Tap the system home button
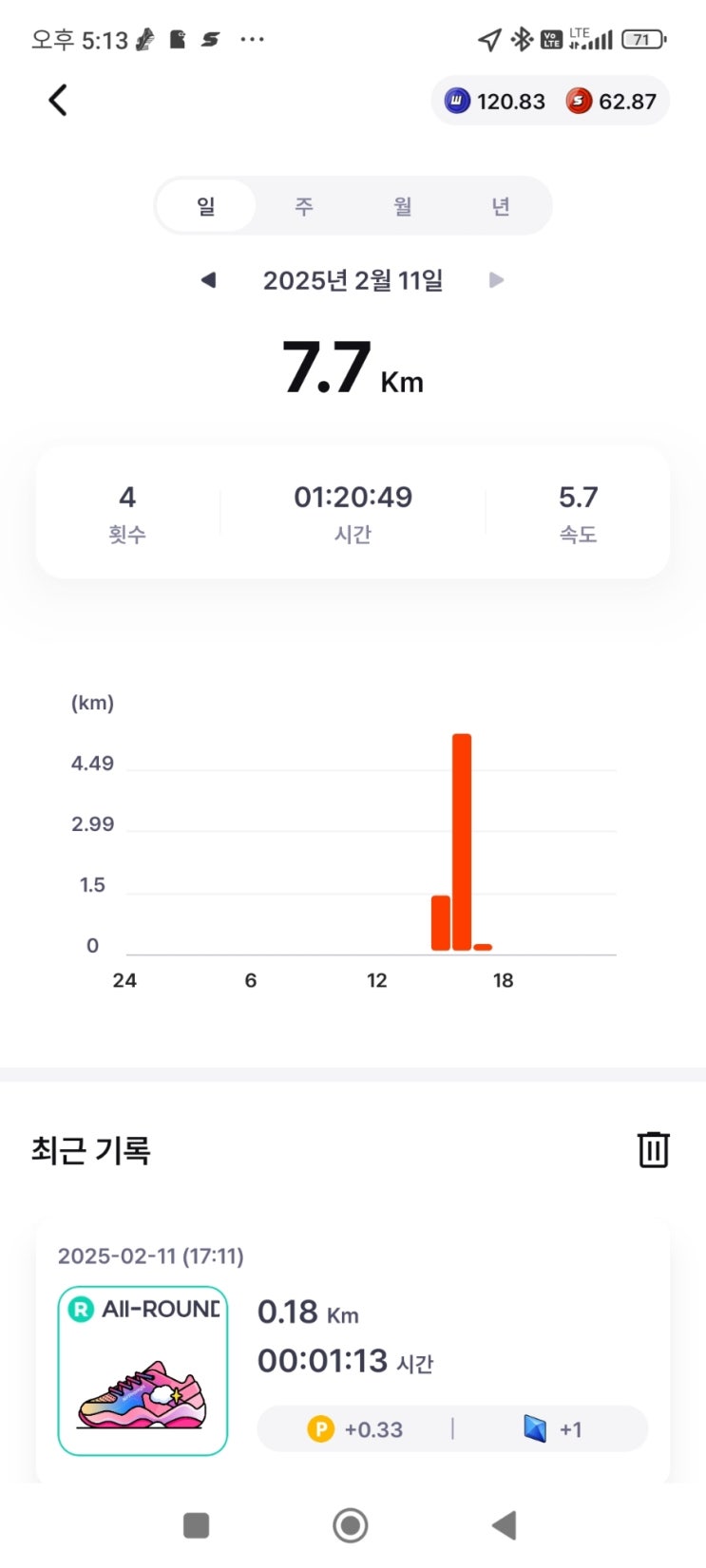Image resolution: width=706 pixels, height=1568 pixels. pyautogui.click(x=351, y=1525)
